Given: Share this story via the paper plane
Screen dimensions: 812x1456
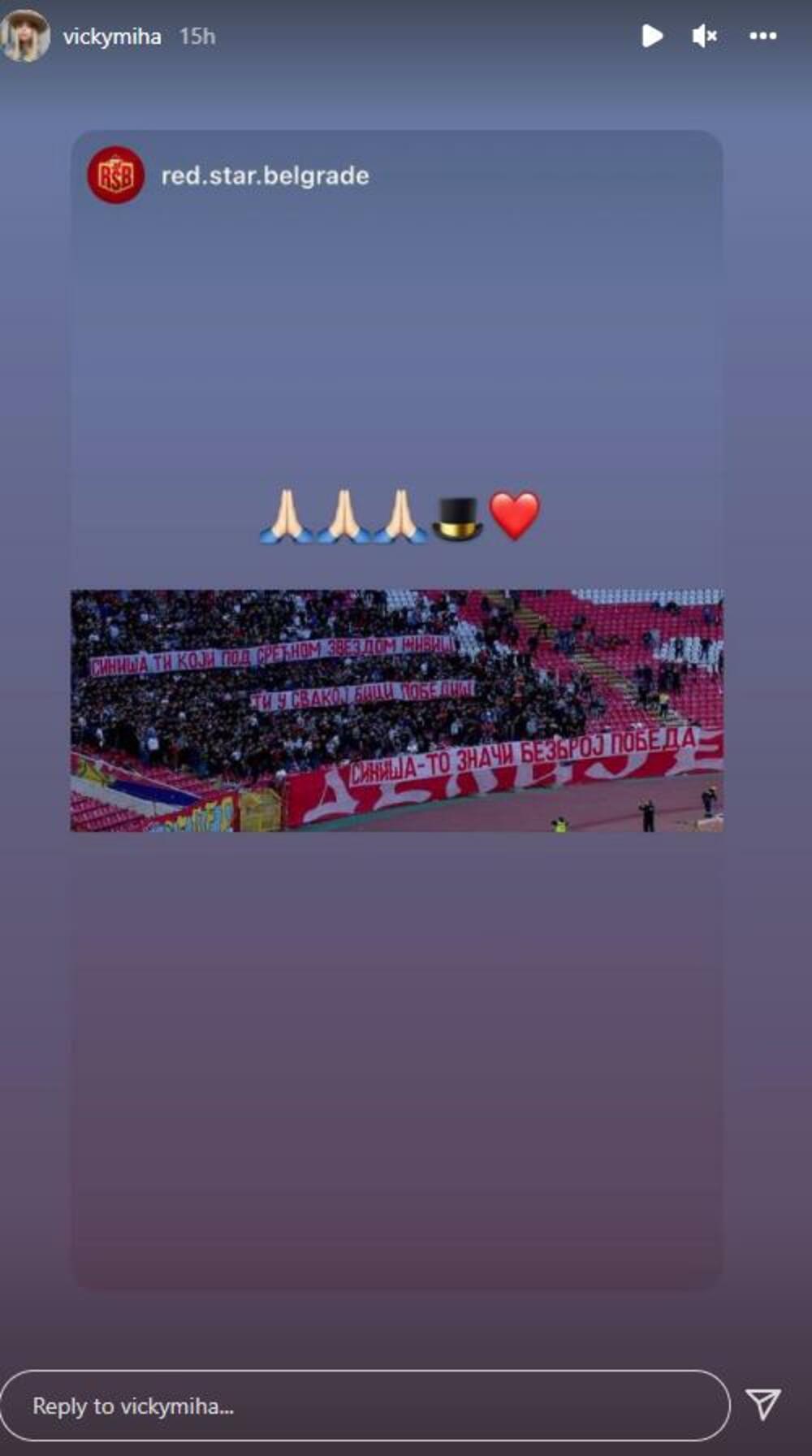Looking at the screenshot, I should pyautogui.click(x=763, y=1404).
